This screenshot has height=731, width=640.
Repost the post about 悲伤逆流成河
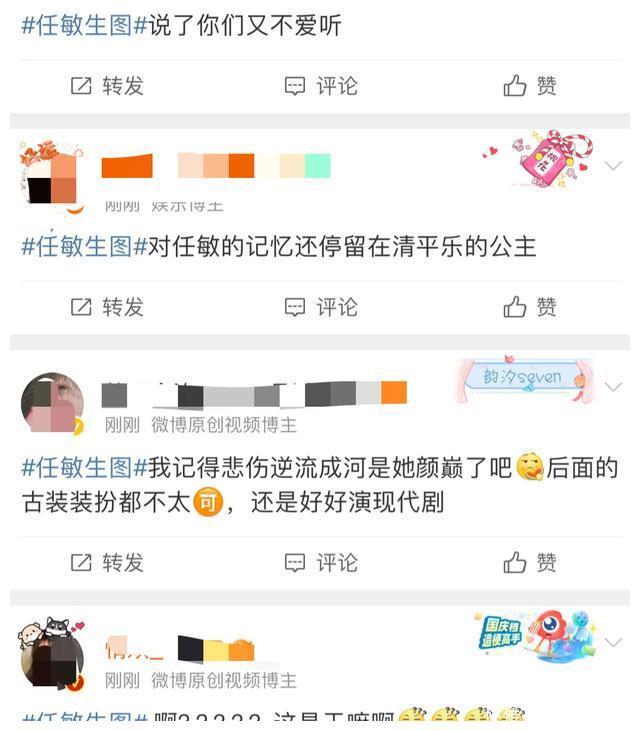tap(107, 563)
